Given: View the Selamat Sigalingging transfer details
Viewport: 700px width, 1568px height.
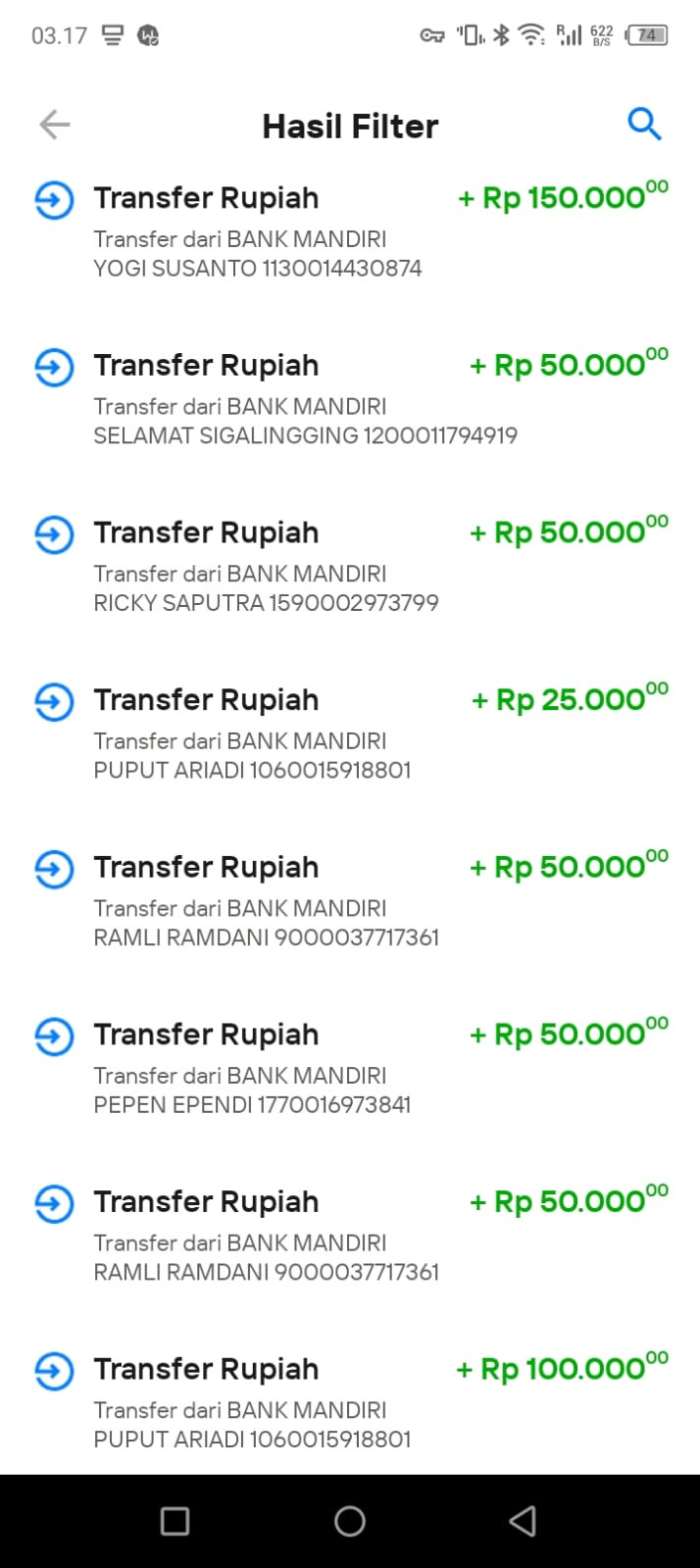Looking at the screenshot, I should [350, 399].
